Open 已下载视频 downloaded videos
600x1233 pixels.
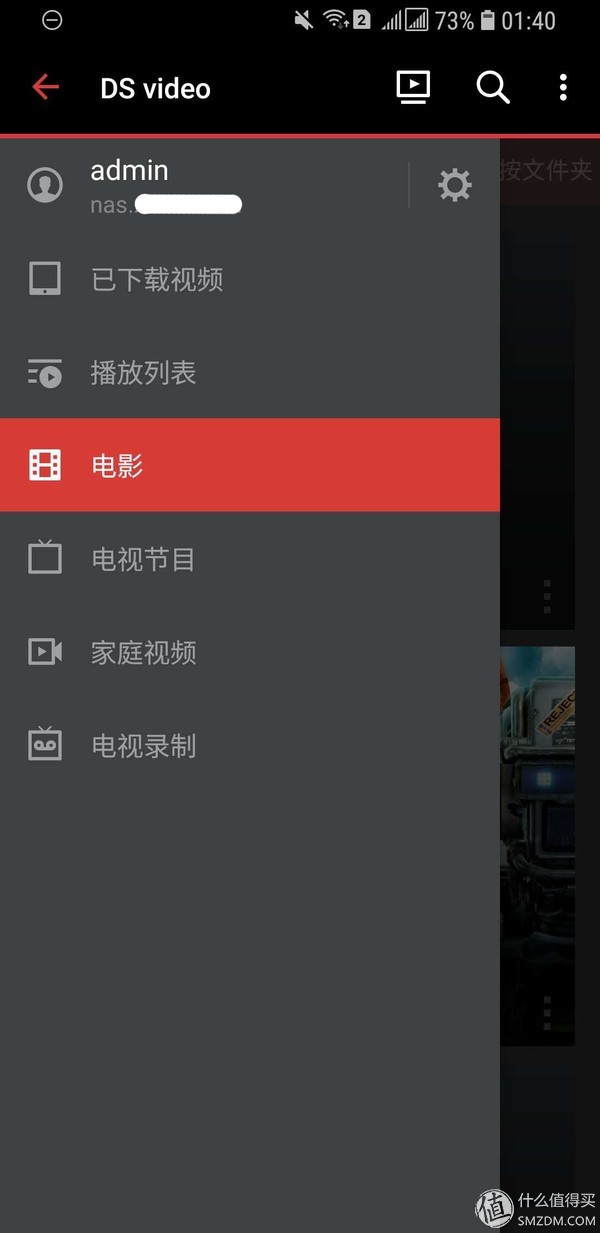point(157,280)
